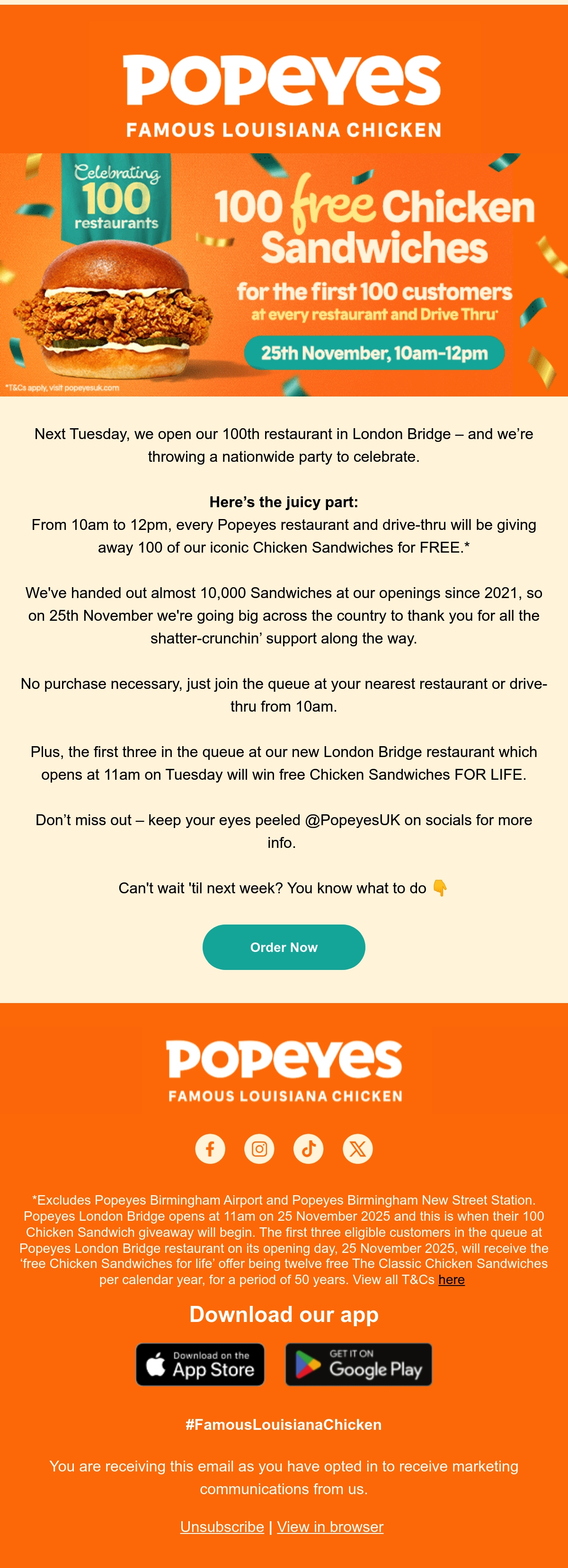Unsubscribe from marketing emails
Viewport: 568px width, 1568px height.
point(222,1527)
